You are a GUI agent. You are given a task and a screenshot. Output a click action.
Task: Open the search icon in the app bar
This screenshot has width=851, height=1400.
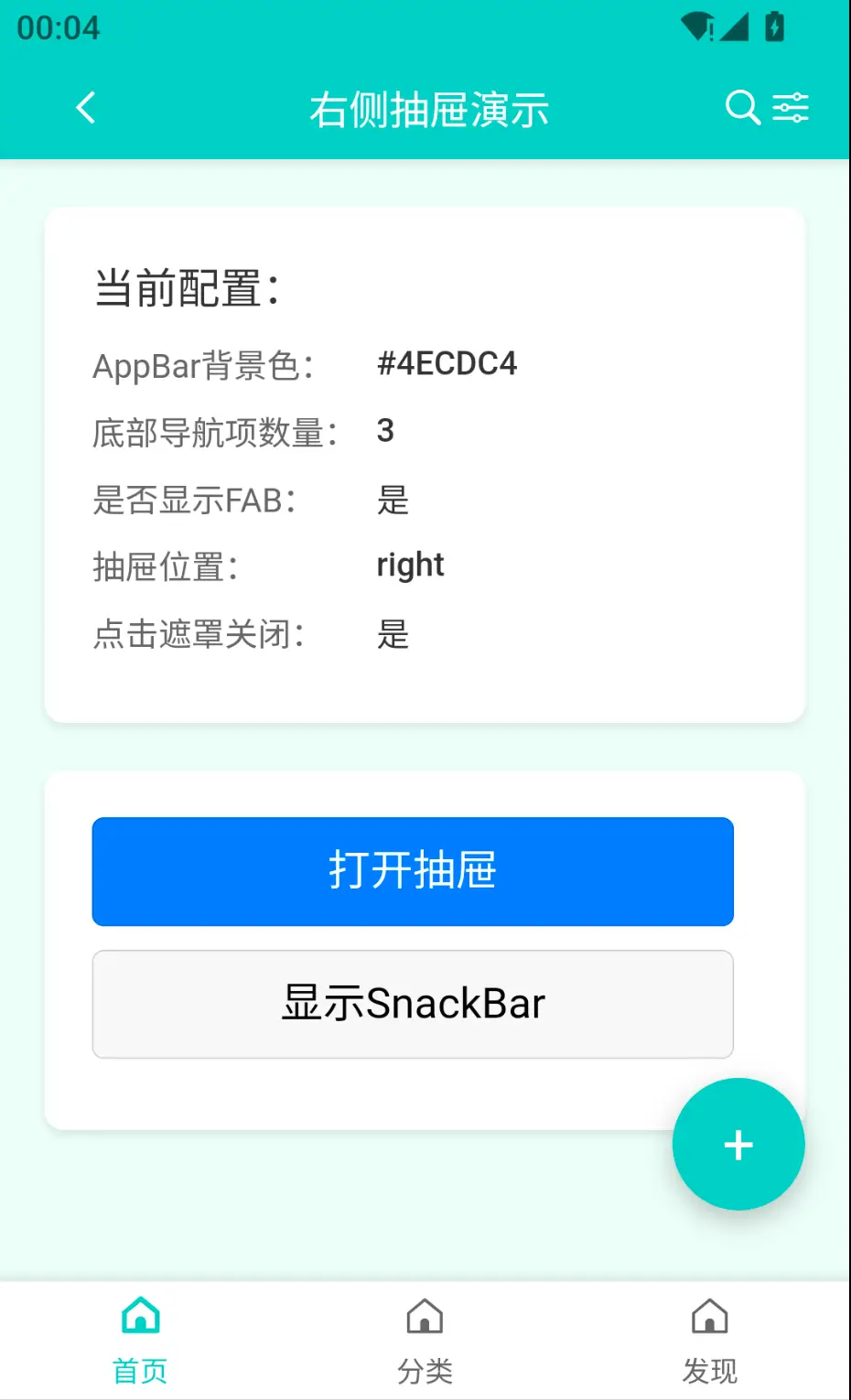(742, 108)
